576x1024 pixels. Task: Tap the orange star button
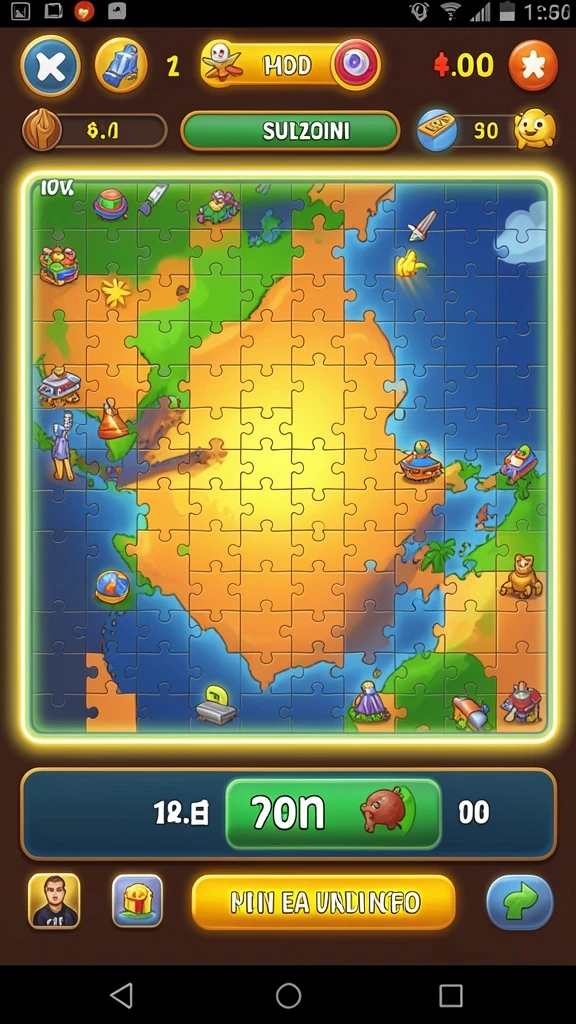pyautogui.click(x=533, y=65)
